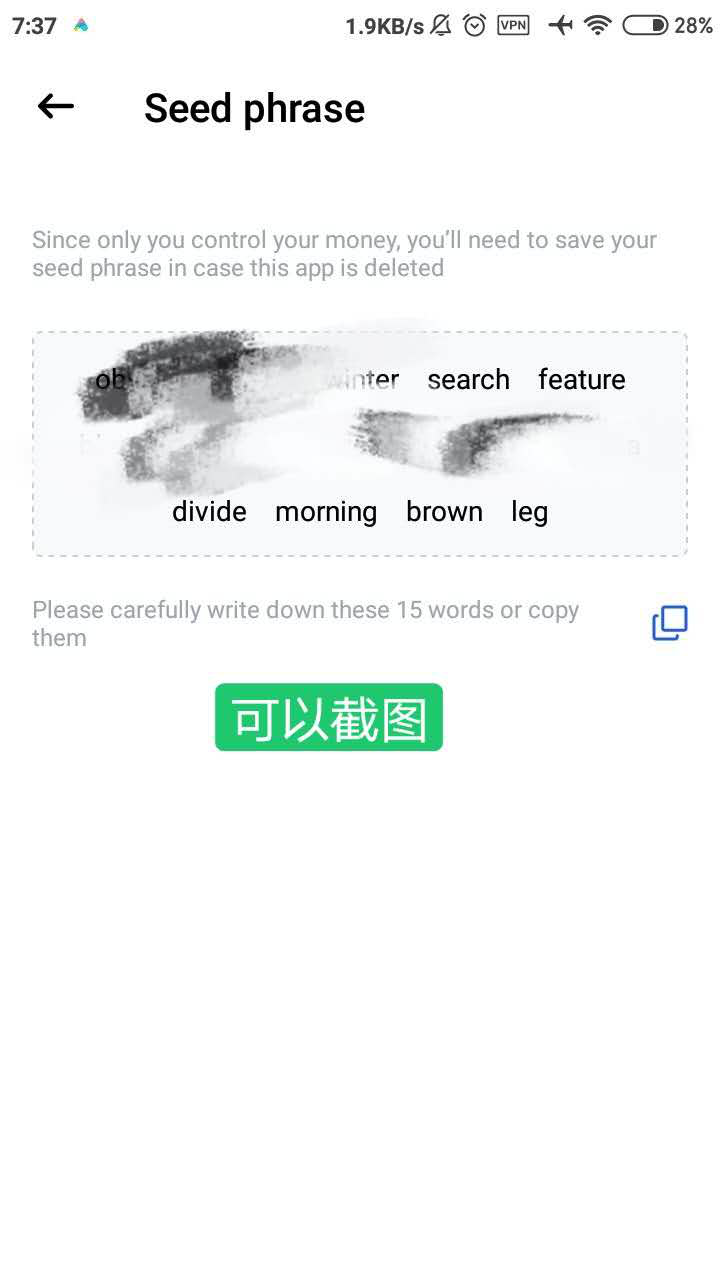Tap the green 可以截图 button
Screen dimensions: 720x1280
click(x=328, y=716)
